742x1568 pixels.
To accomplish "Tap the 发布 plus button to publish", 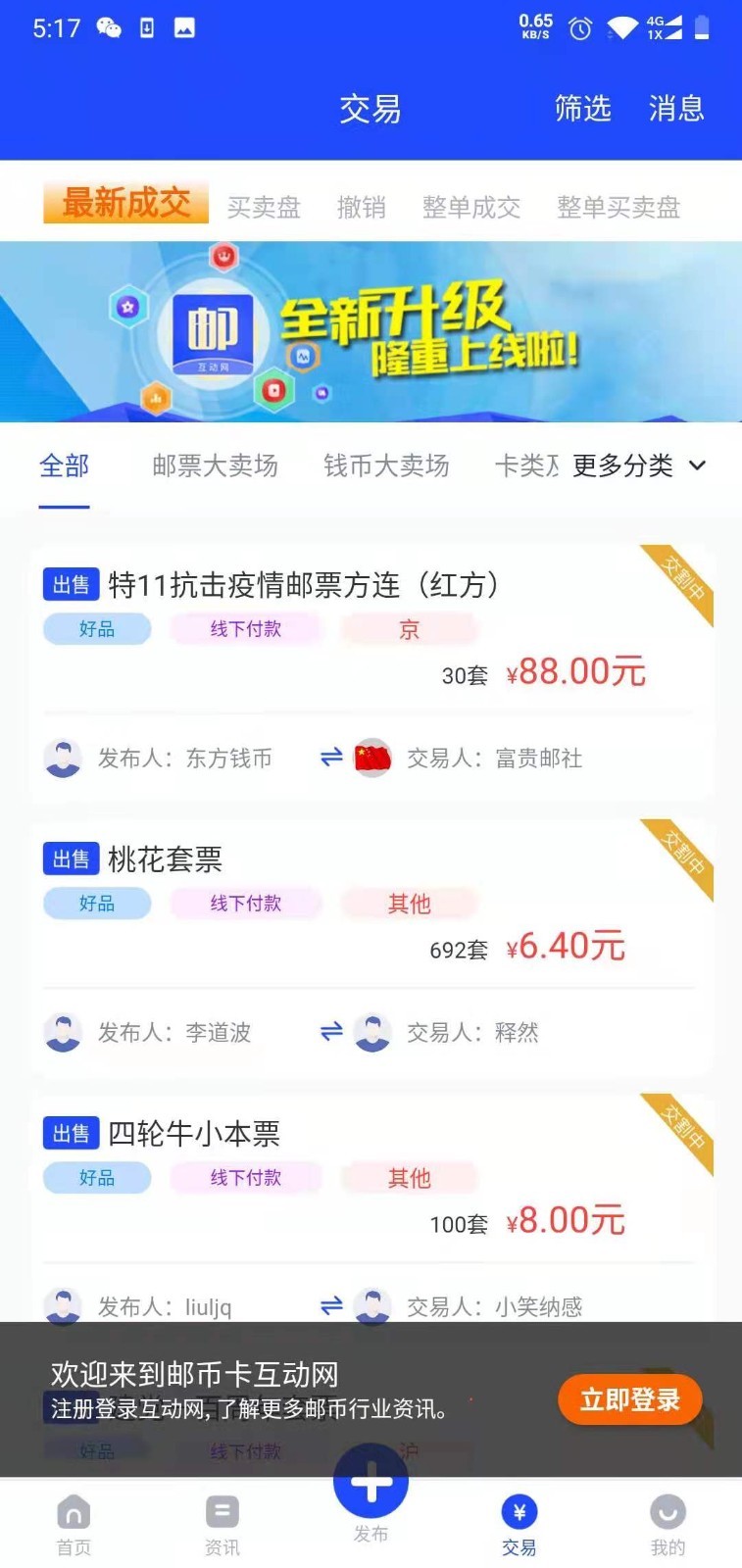I will [x=371, y=1483].
